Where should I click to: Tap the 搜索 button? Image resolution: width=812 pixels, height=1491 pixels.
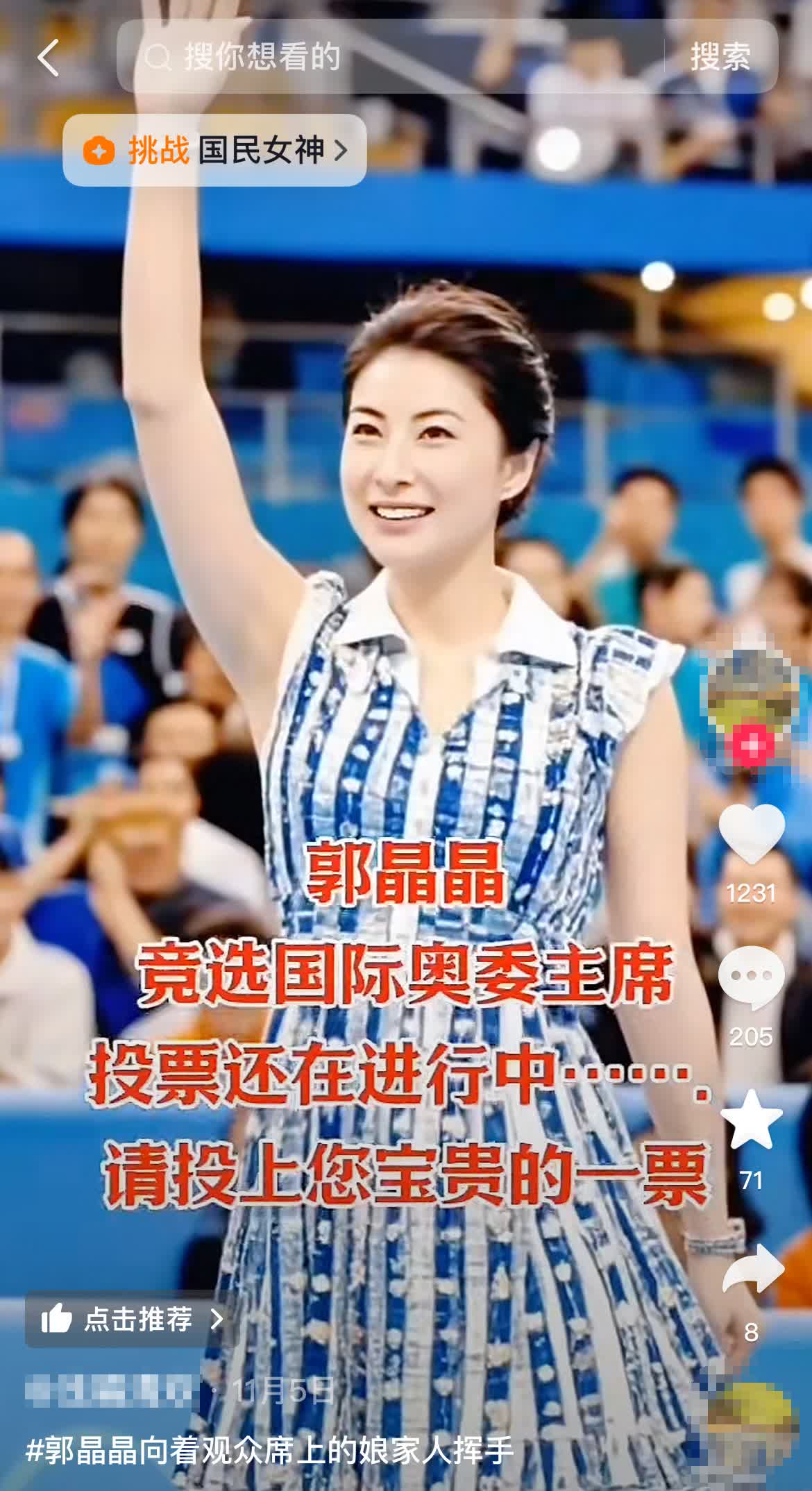click(720, 57)
